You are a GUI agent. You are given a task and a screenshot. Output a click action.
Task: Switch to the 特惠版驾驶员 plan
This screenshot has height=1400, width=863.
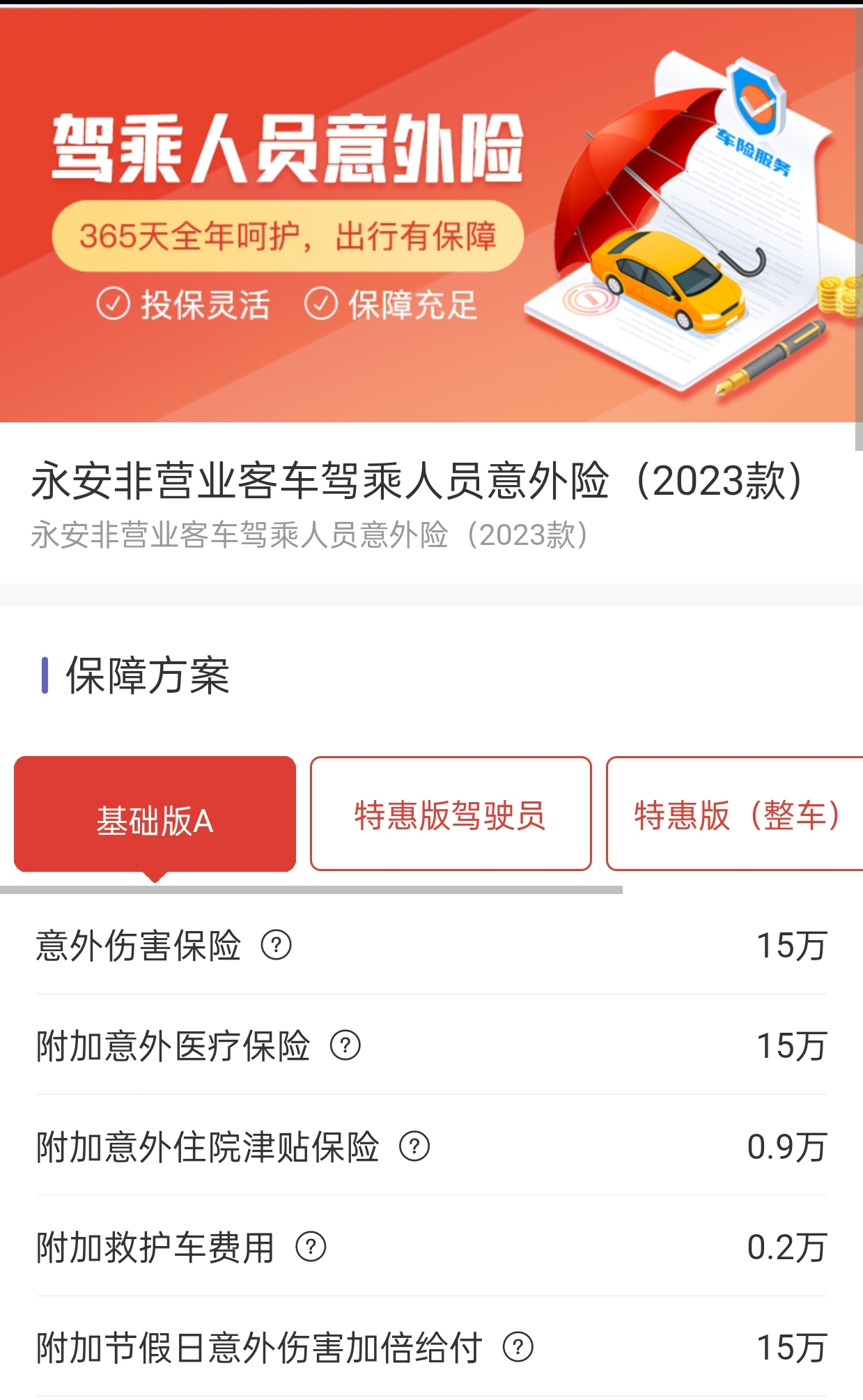pyautogui.click(x=451, y=814)
